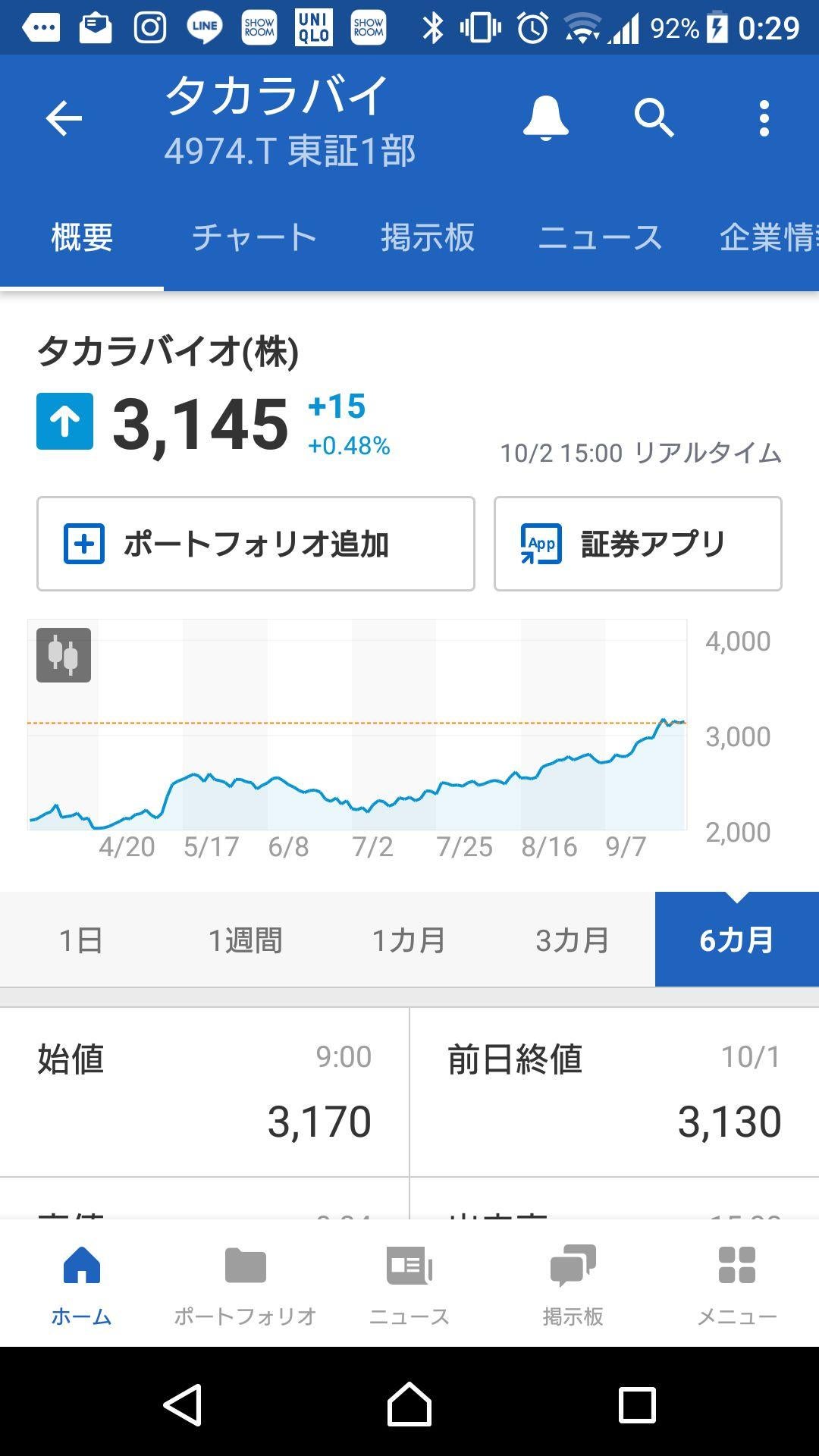Select the 1日 one-day chart period
819x1456 pixels.
82,940
